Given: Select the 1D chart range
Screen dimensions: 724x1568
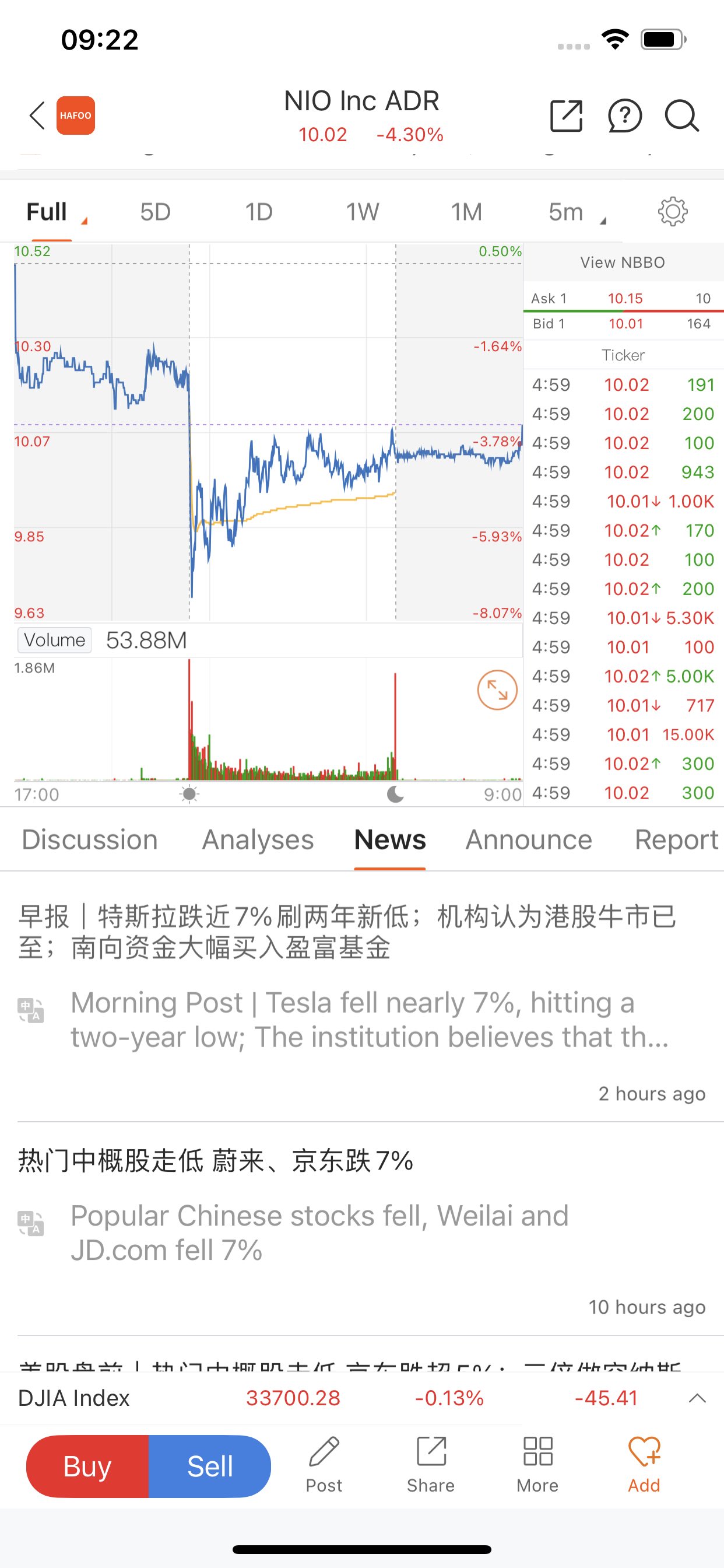Looking at the screenshot, I should 259,212.
